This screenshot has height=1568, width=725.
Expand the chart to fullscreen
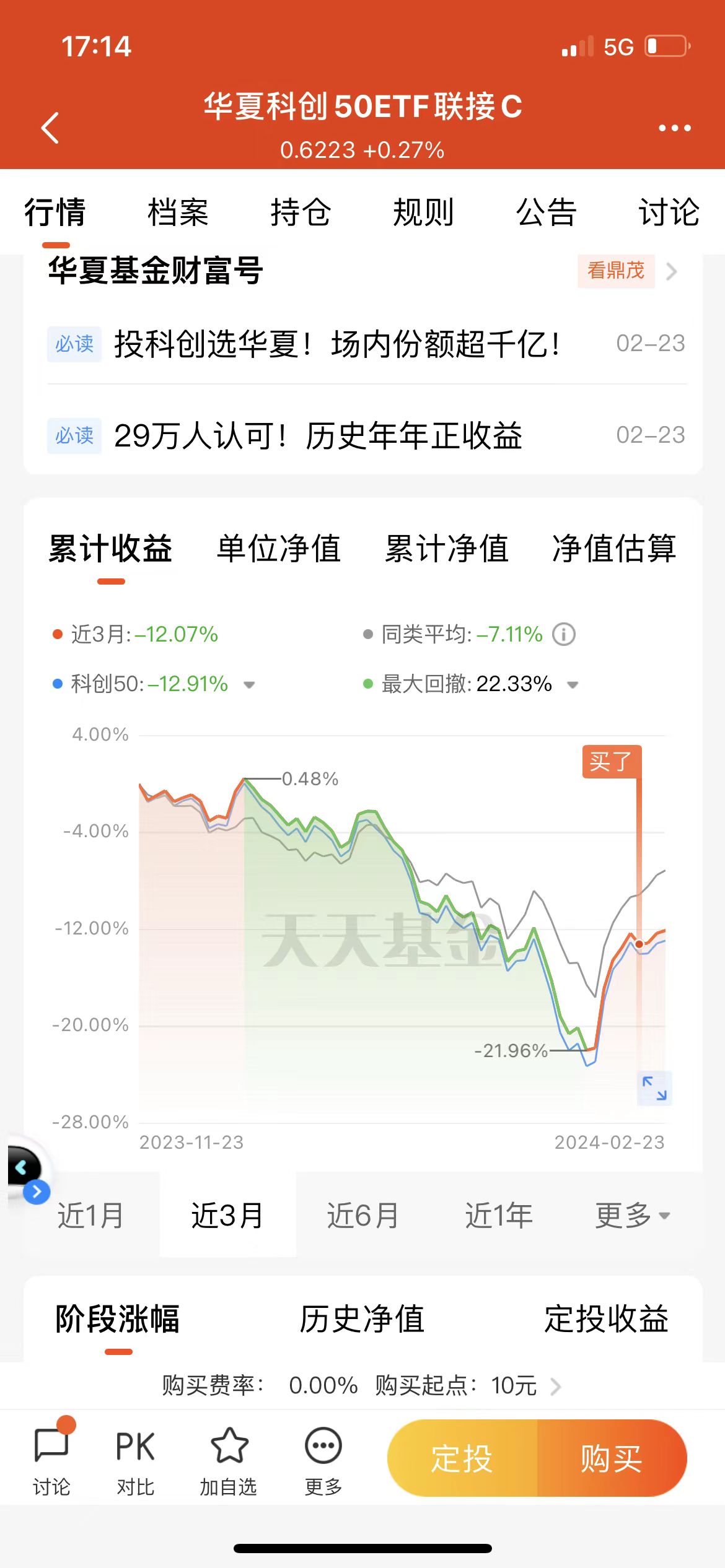click(x=654, y=1088)
